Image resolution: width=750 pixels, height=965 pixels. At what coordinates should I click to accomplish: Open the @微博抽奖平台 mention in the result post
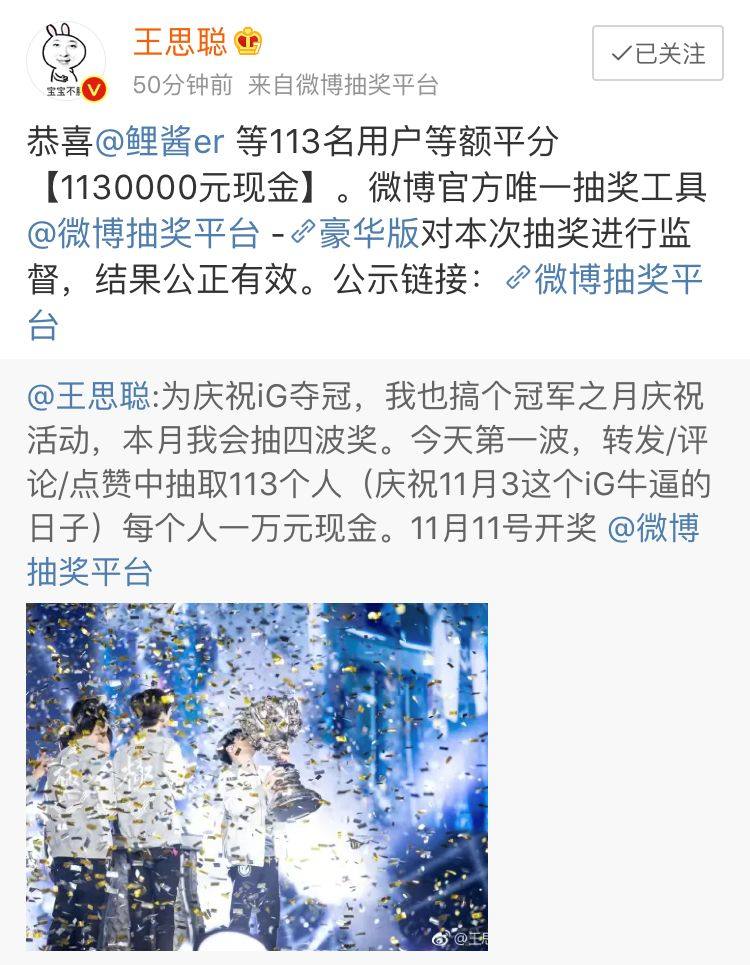click(144, 234)
